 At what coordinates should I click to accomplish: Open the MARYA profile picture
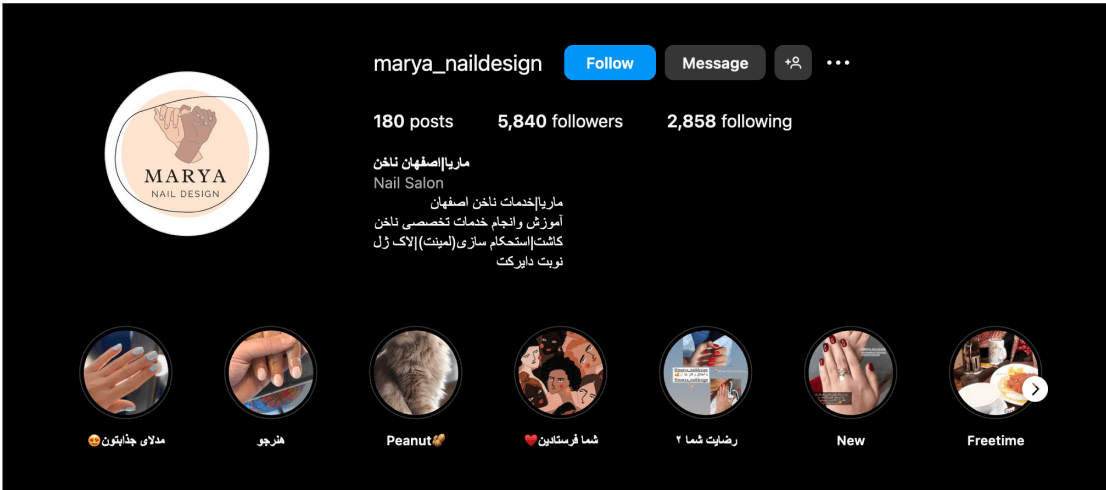[x=187, y=153]
